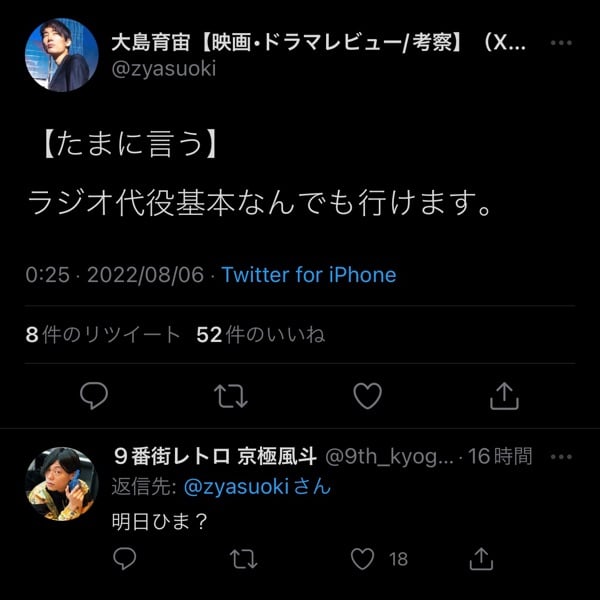View the 52 likes list
The image size is (600, 600).
point(261,335)
